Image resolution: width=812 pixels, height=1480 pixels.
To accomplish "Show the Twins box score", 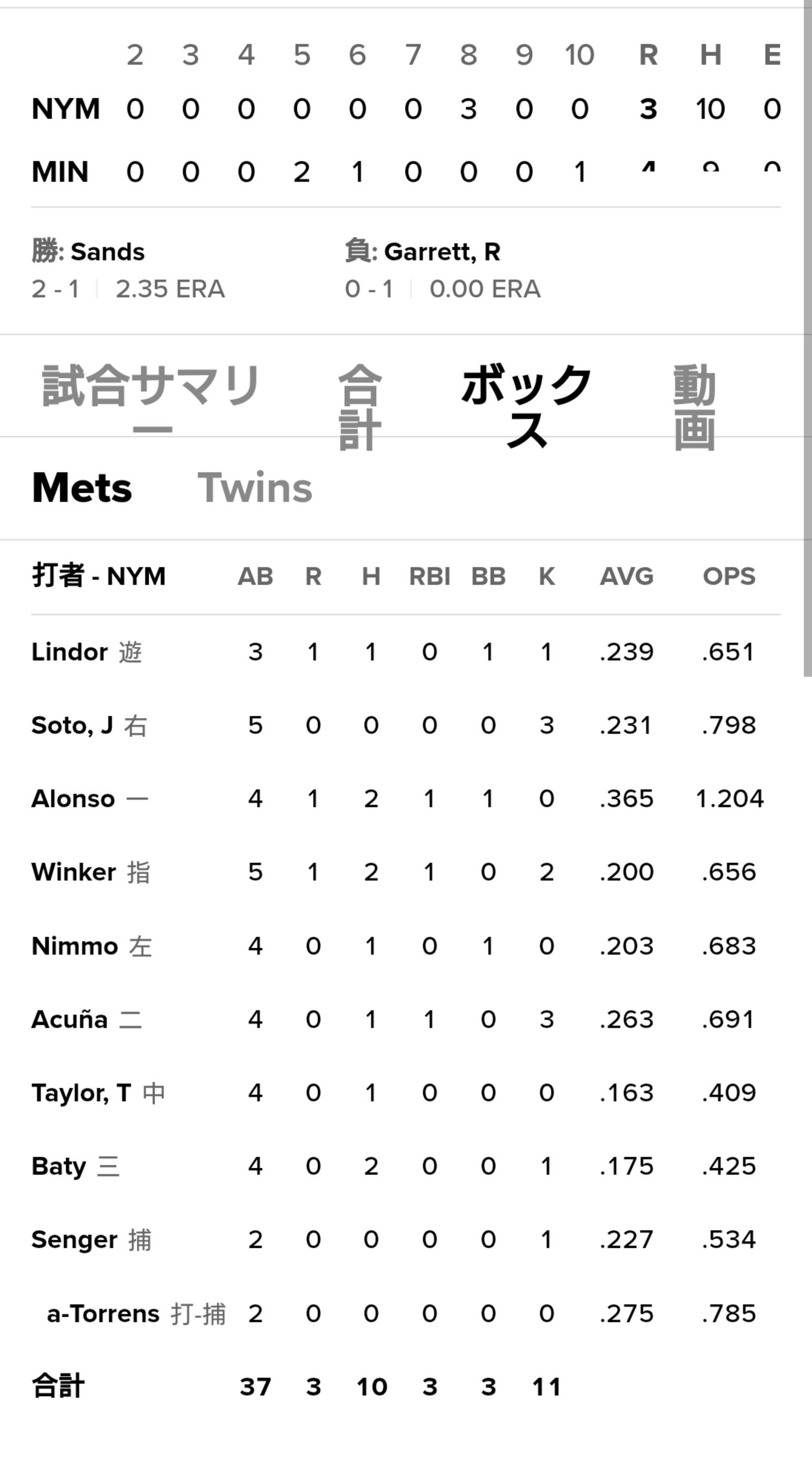I will pyautogui.click(x=255, y=488).
